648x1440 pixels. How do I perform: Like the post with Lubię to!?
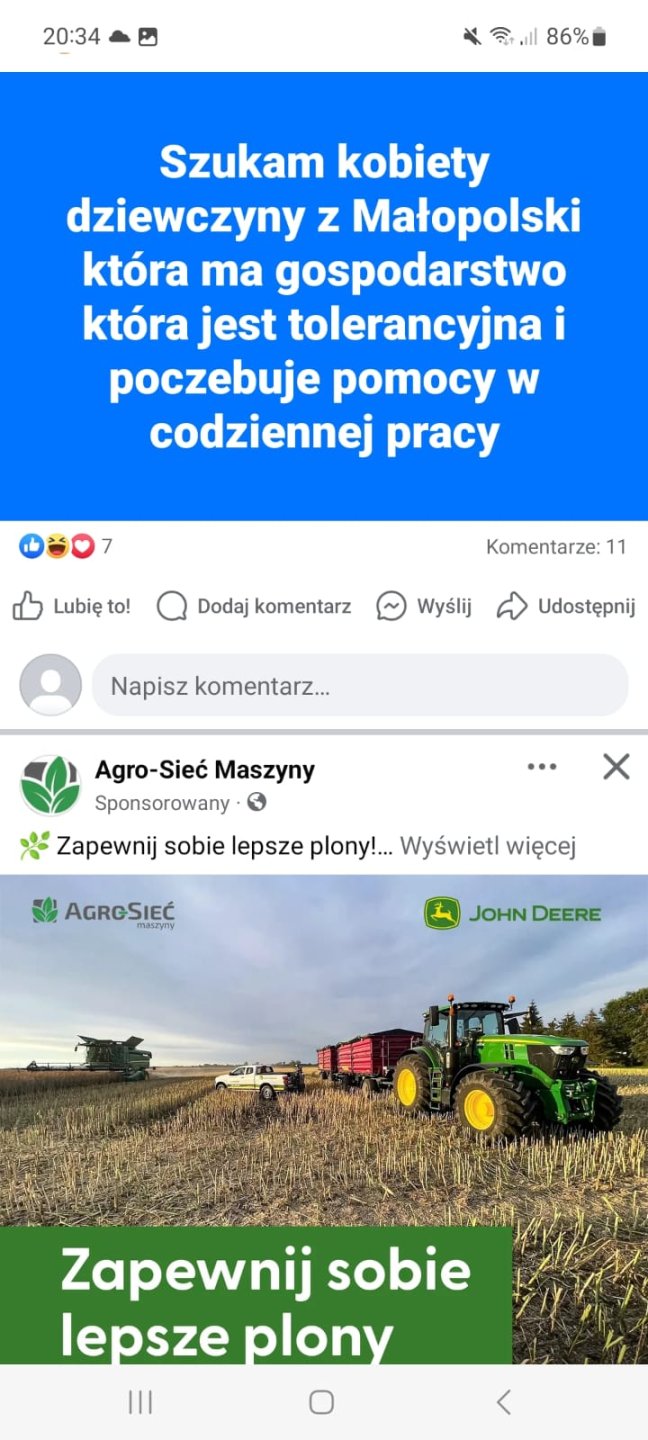click(72, 606)
